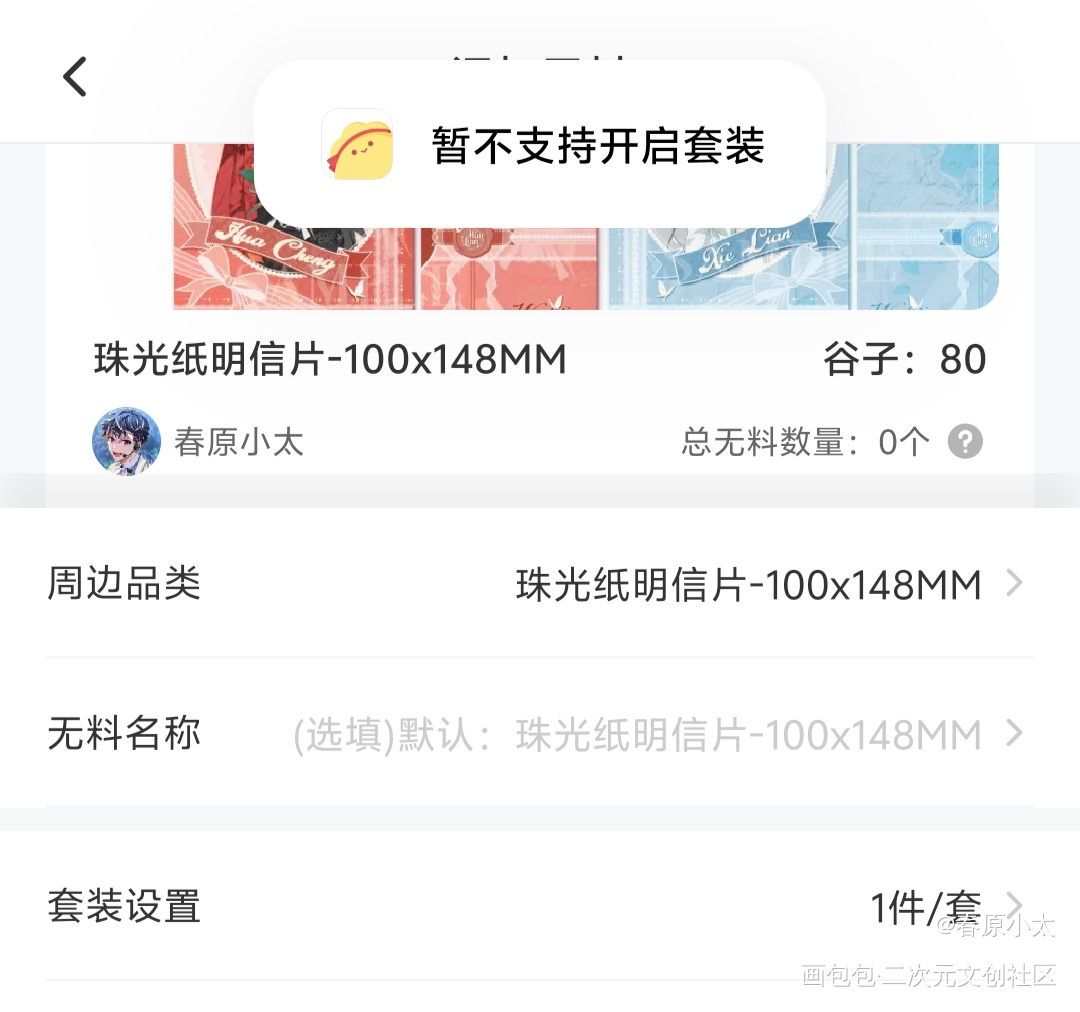
Task: View 春原小太's profile avatar
Action: tap(127, 441)
